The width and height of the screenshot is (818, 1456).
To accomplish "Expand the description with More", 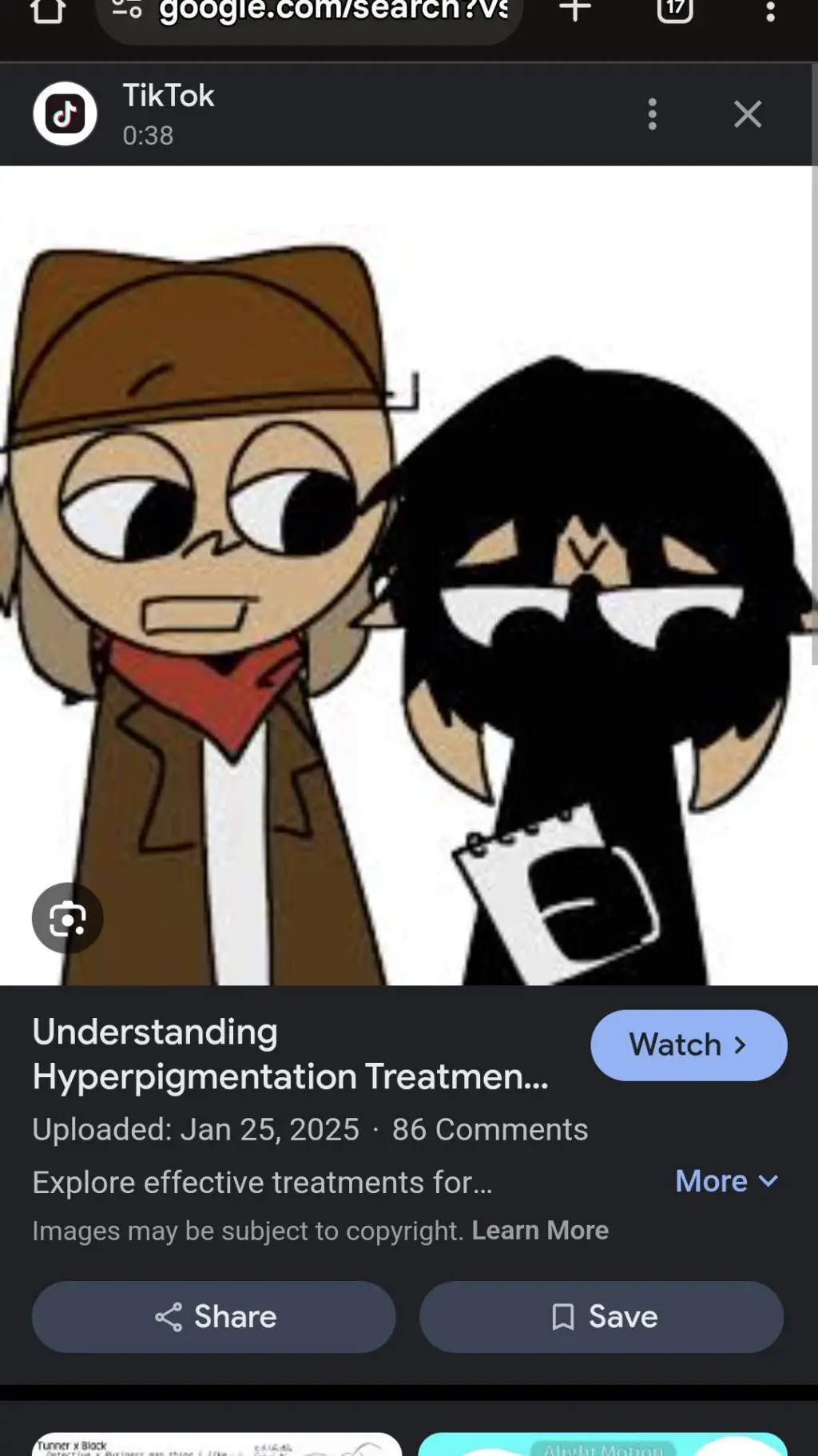I will pos(726,1181).
